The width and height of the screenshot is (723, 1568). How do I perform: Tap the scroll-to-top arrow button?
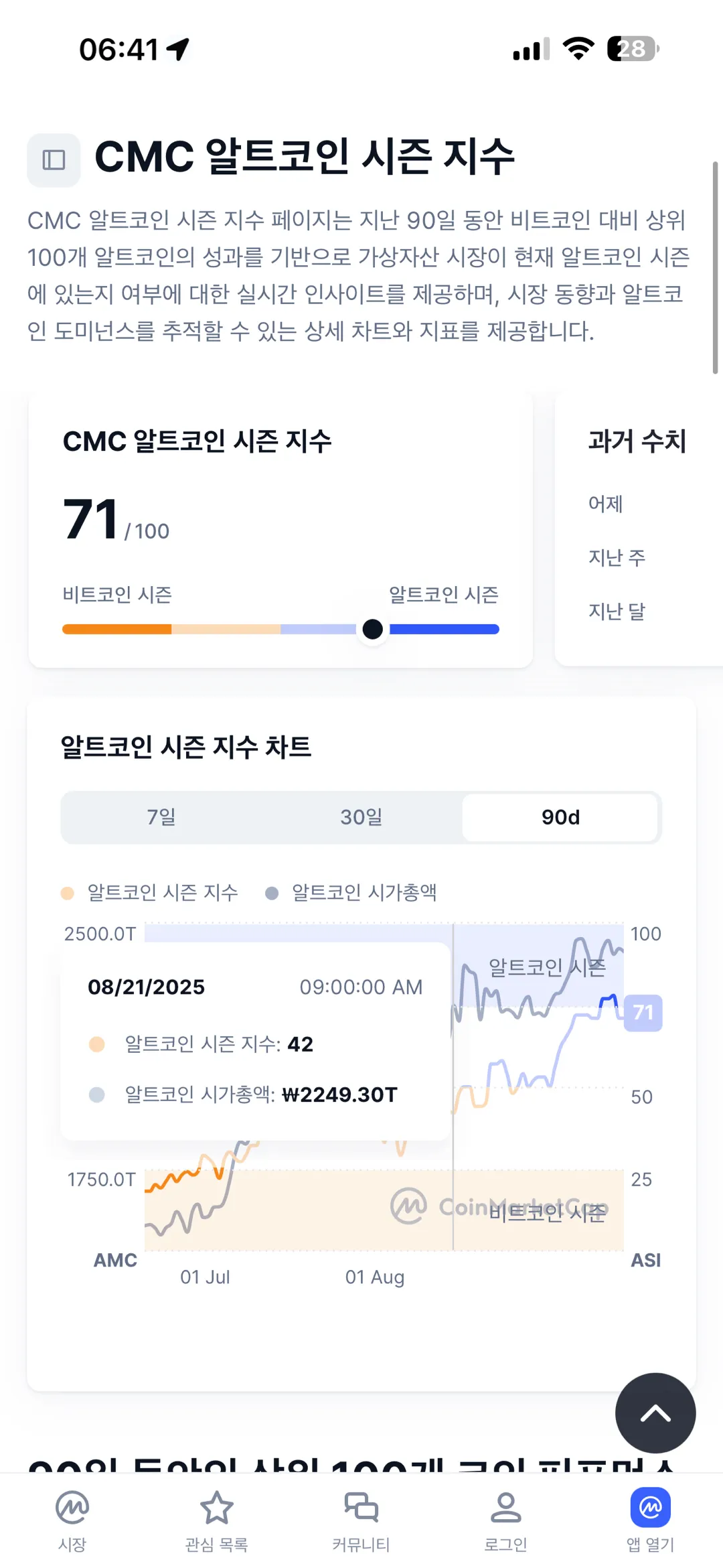pyautogui.click(x=655, y=1413)
